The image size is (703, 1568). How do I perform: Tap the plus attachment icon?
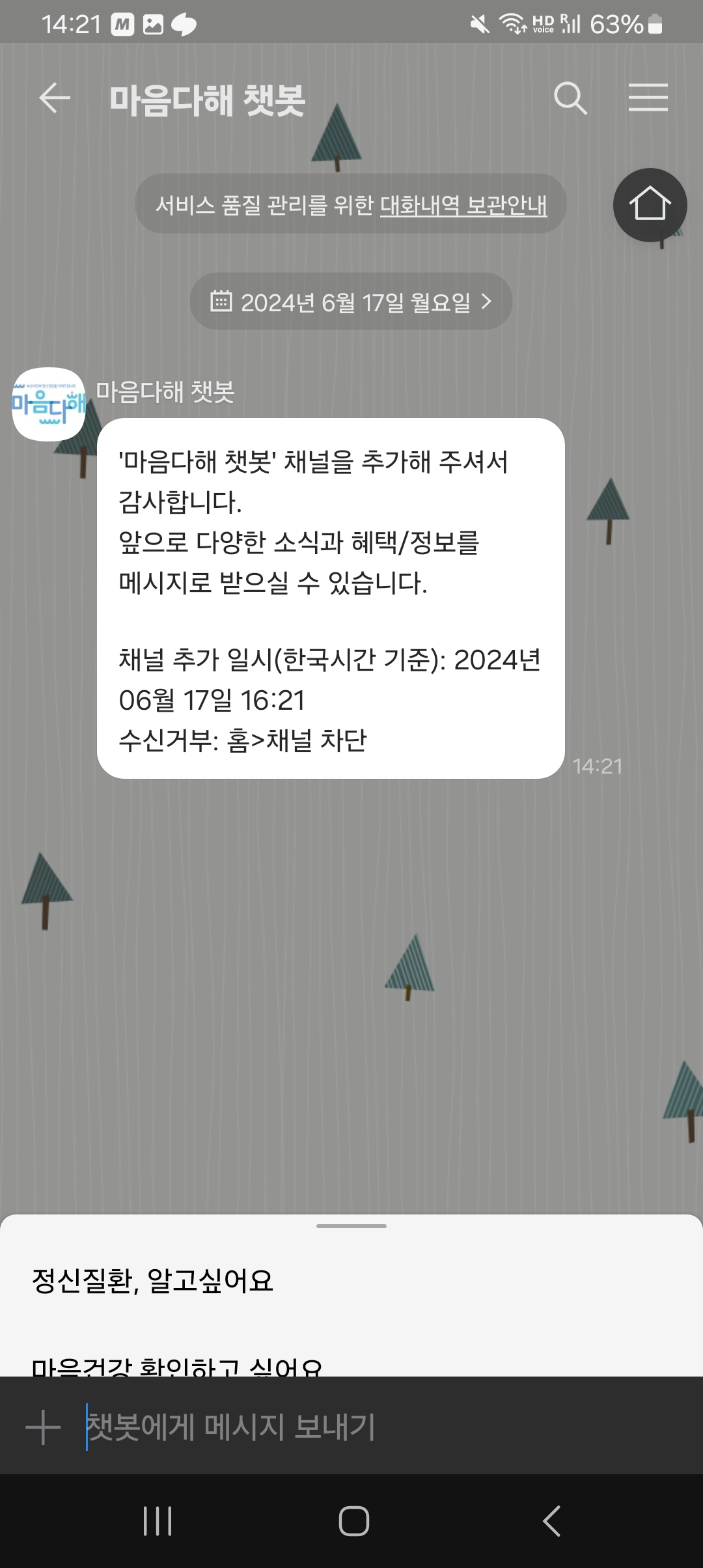point(43,1427)
